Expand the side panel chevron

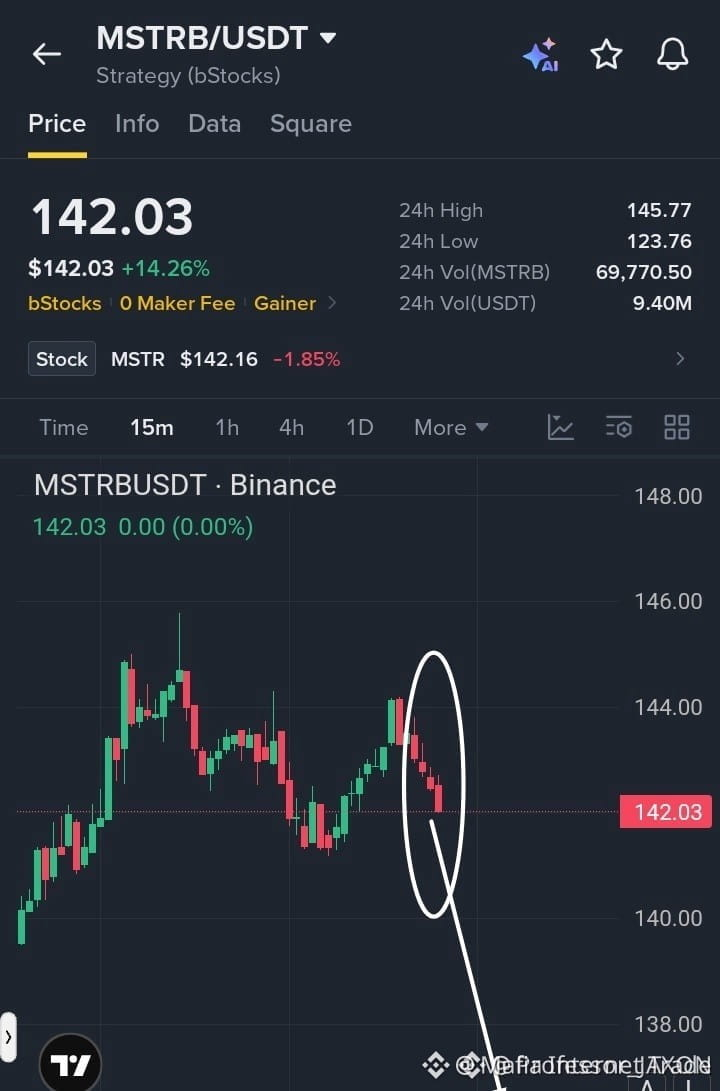pos(8,1037)
